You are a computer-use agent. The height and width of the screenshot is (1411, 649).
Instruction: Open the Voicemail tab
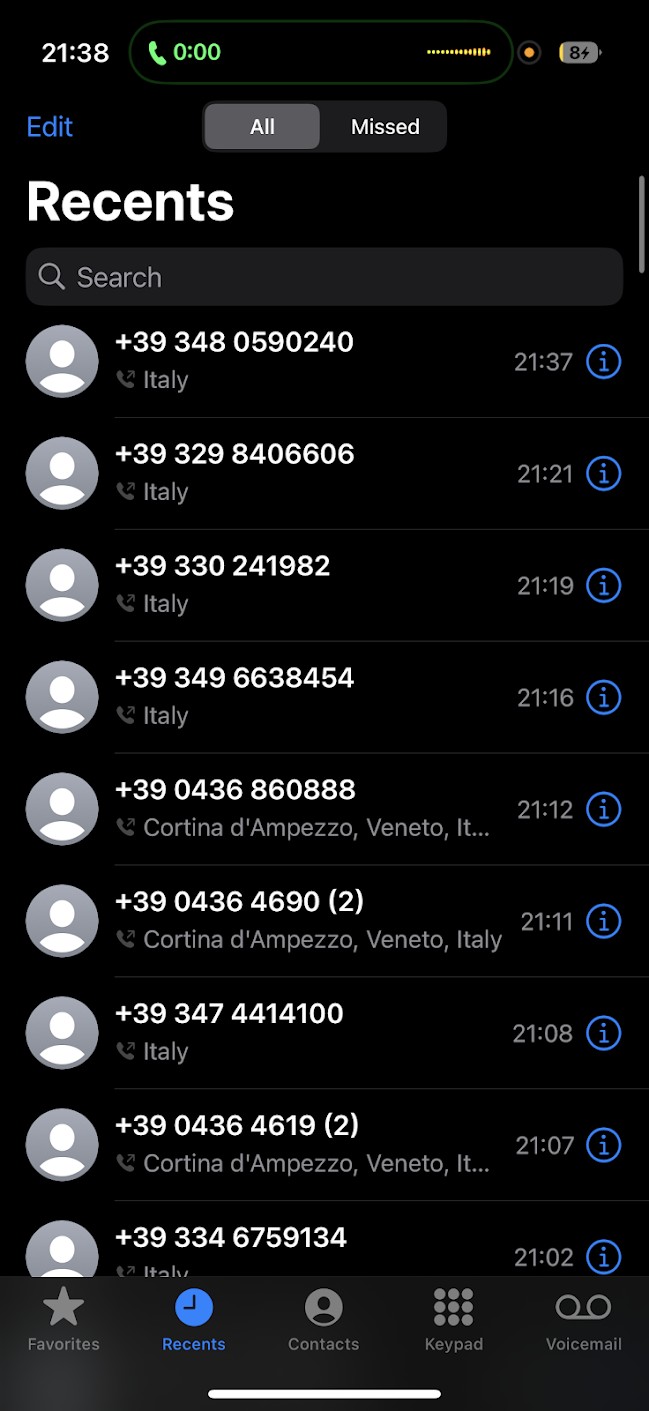coord(584,1320)
